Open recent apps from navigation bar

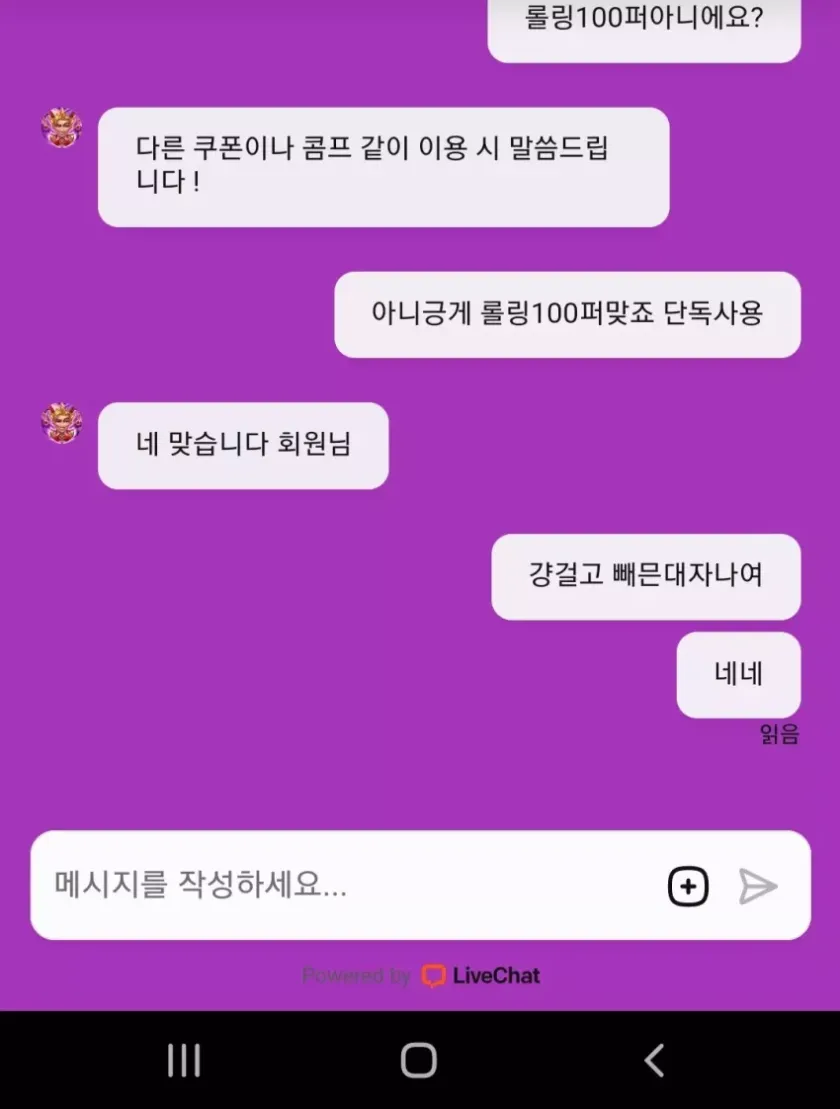point(184,1060)
